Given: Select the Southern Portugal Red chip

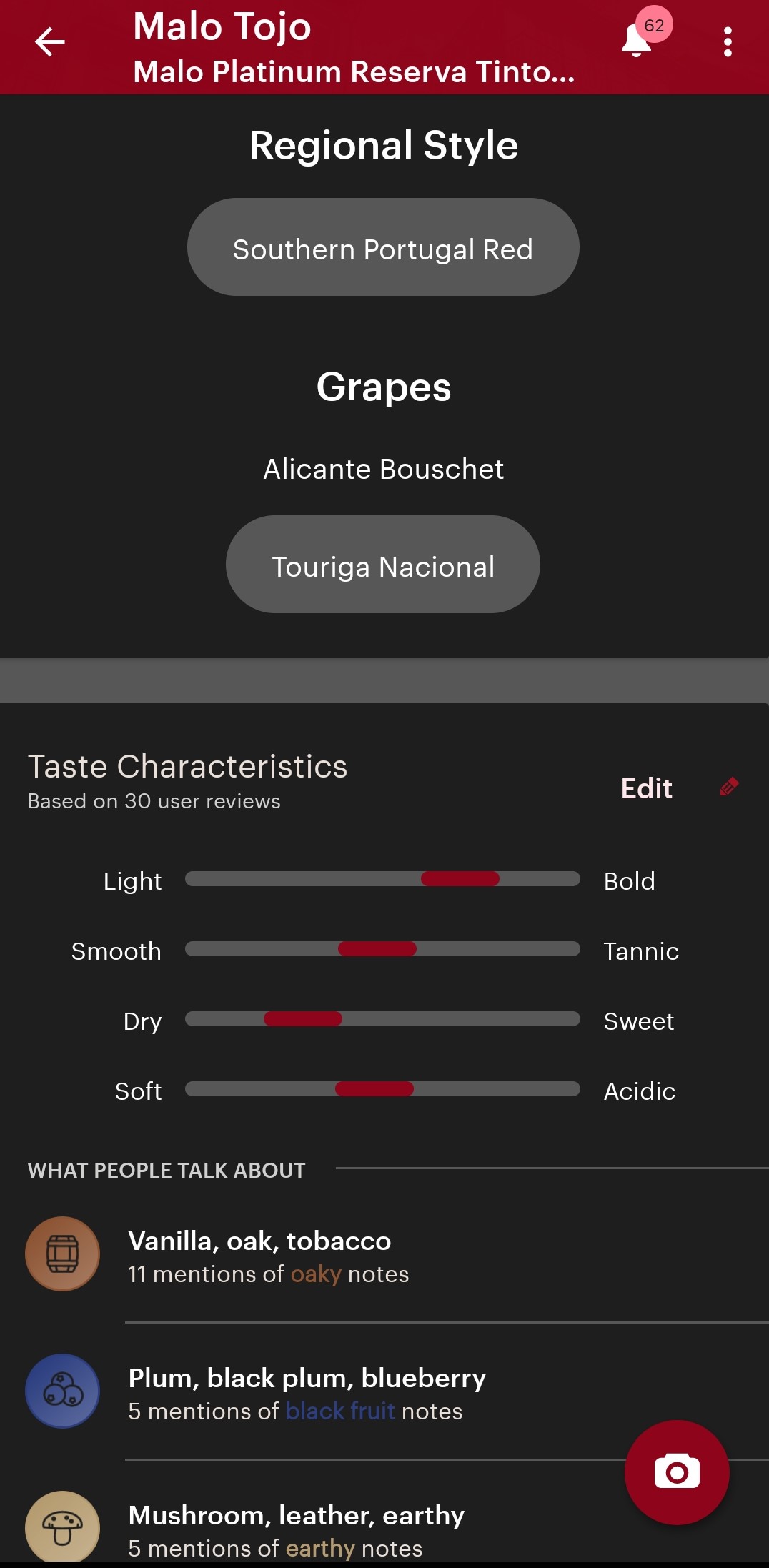Looking at the screenshot, I should pyautogui.click(x=383, y=247).
